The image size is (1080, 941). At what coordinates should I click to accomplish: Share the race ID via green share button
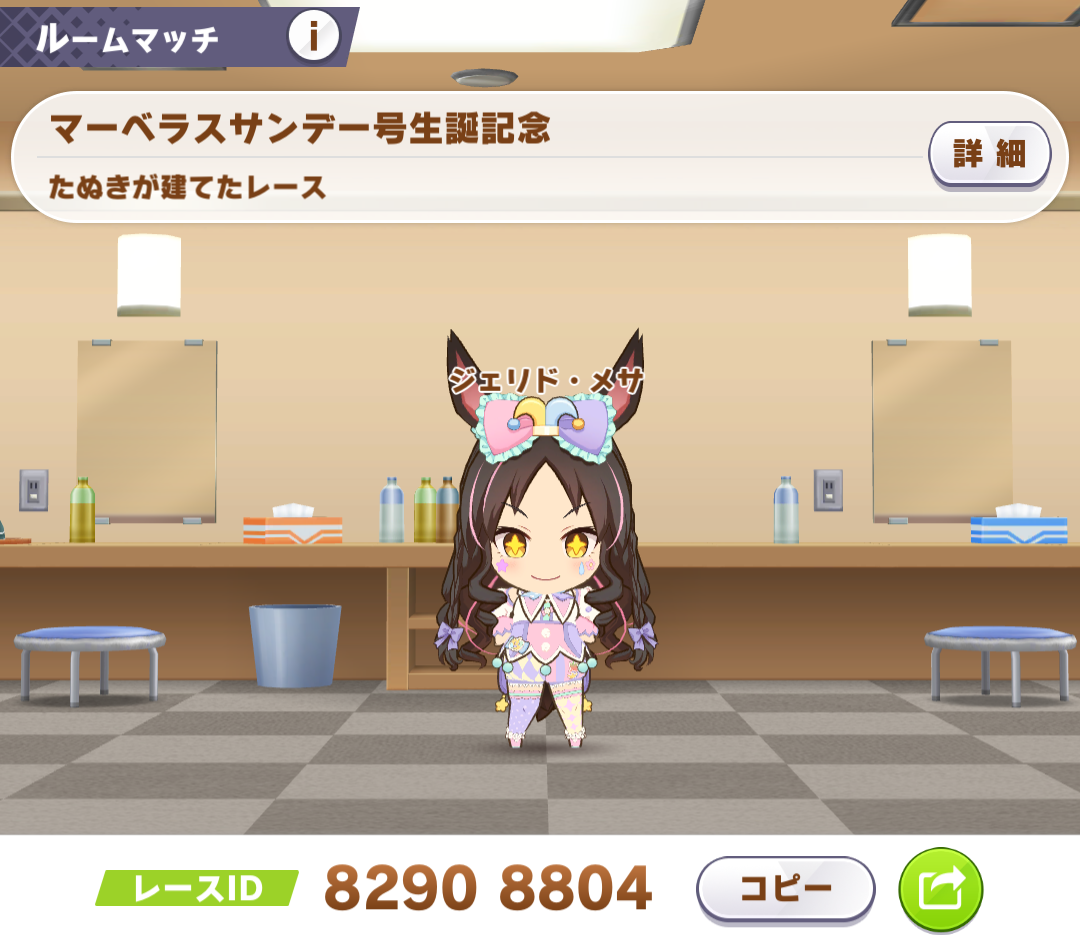pos(941,889)
